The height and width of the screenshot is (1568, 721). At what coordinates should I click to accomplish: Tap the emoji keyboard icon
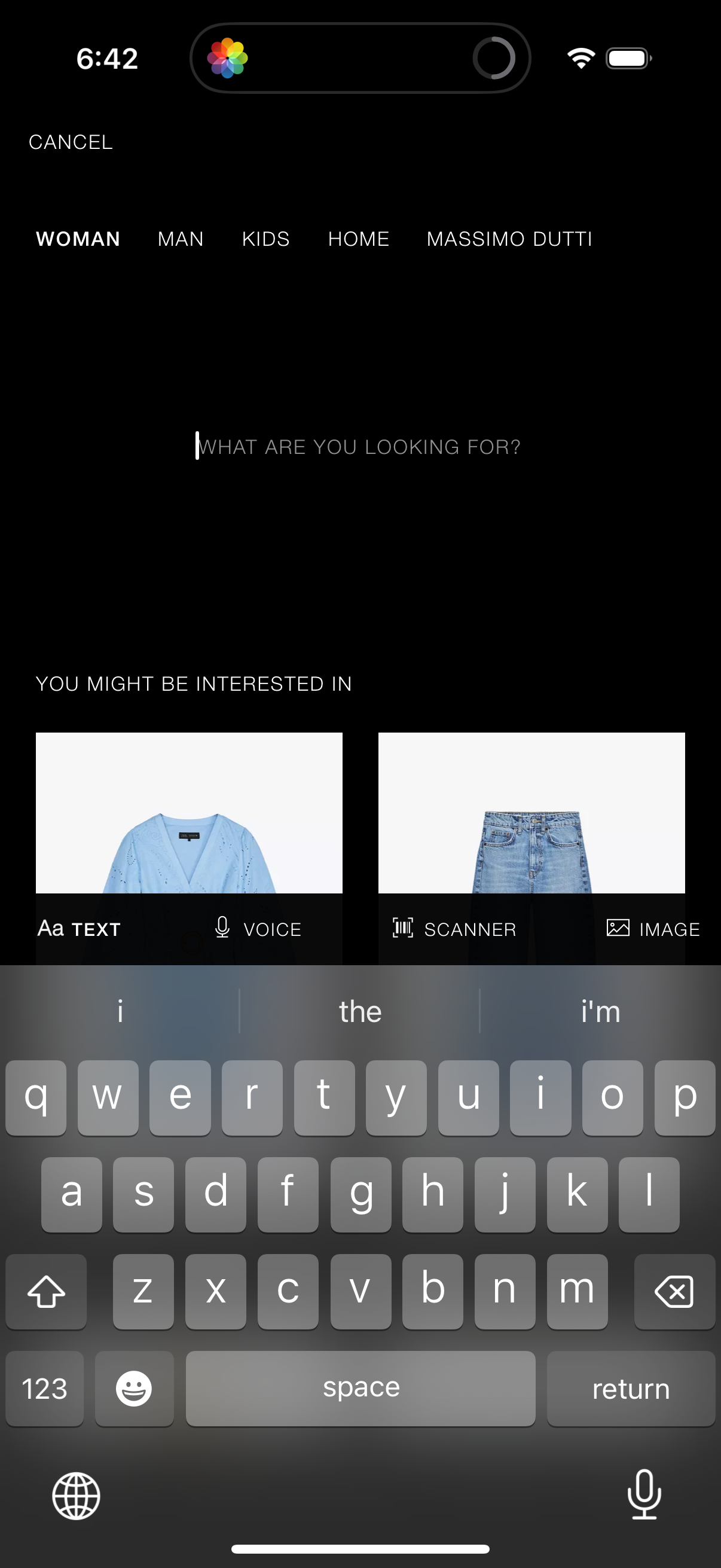pos(135,1389)
